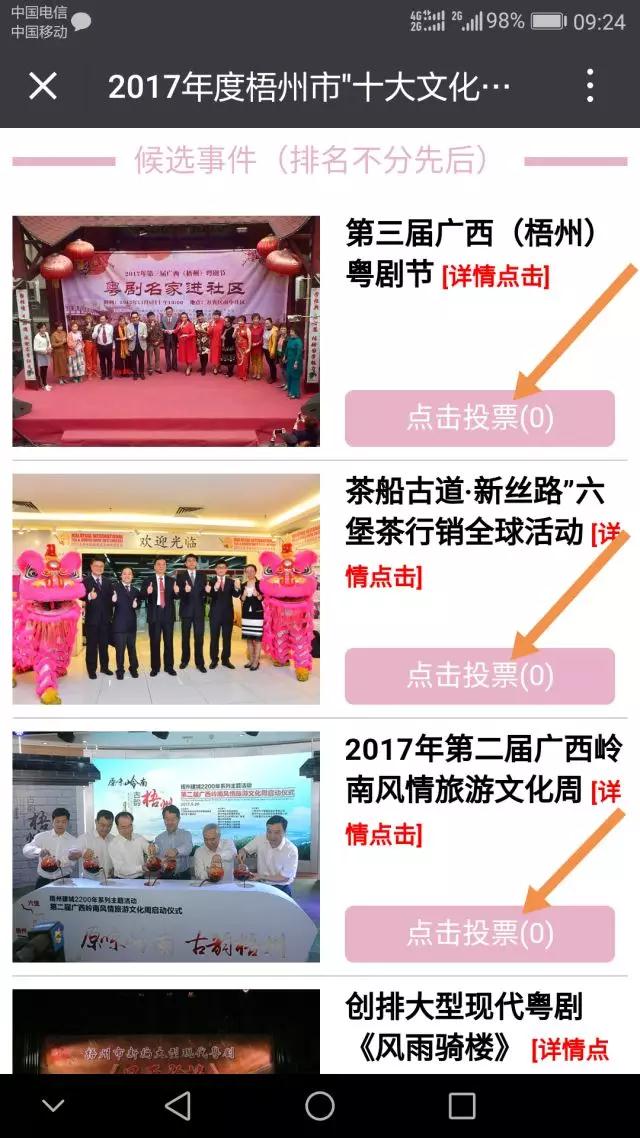Open details link for 《风雨骑楼》
640x1138 pixels.
click(x=570, y=1049)
